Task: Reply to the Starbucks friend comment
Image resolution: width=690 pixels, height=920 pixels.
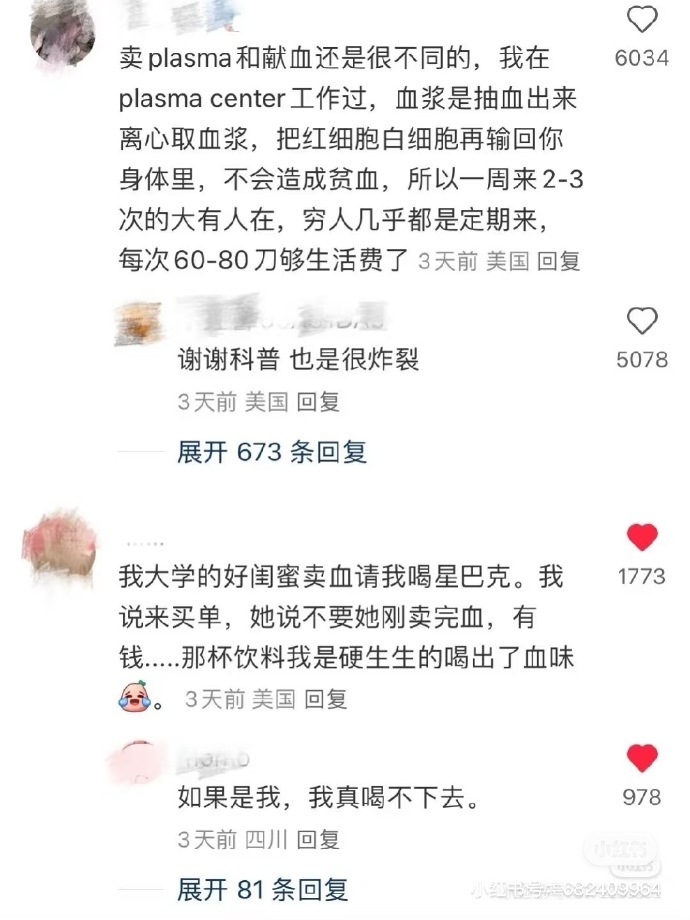Action: point(326,699)
